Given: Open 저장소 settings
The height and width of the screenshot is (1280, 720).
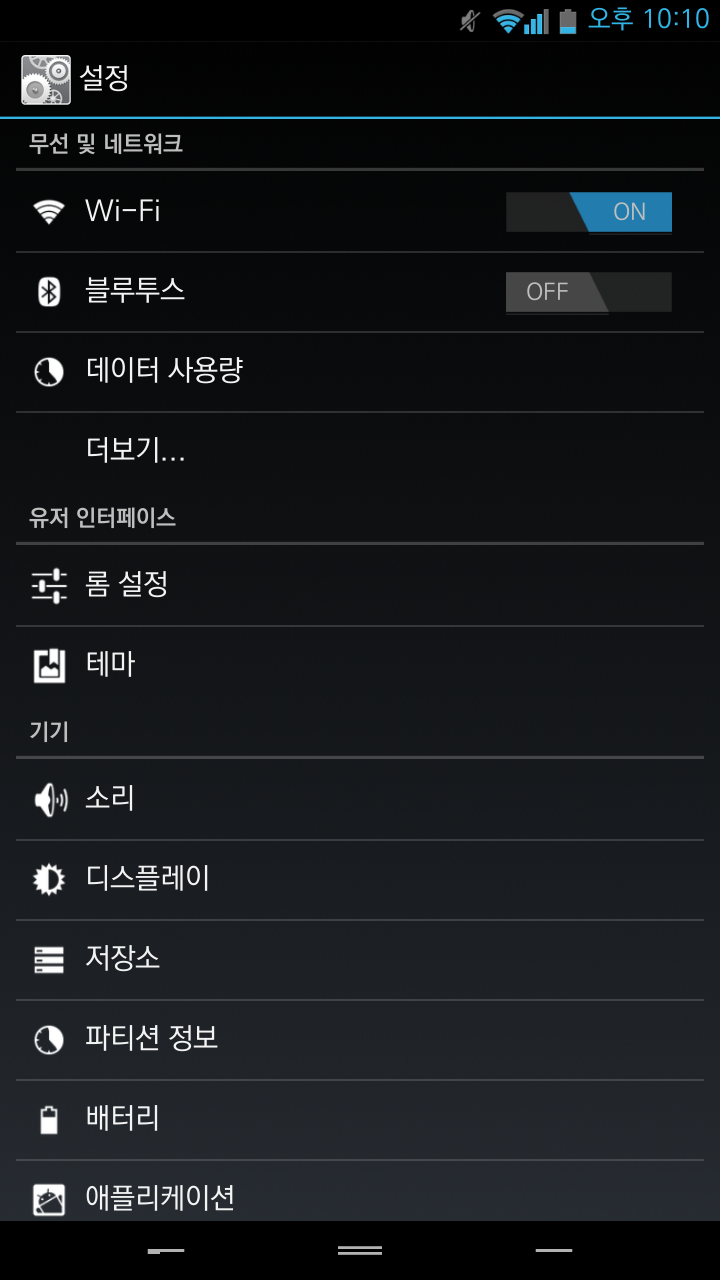Looking at the screenshot, I should click(x=360, y=959).
